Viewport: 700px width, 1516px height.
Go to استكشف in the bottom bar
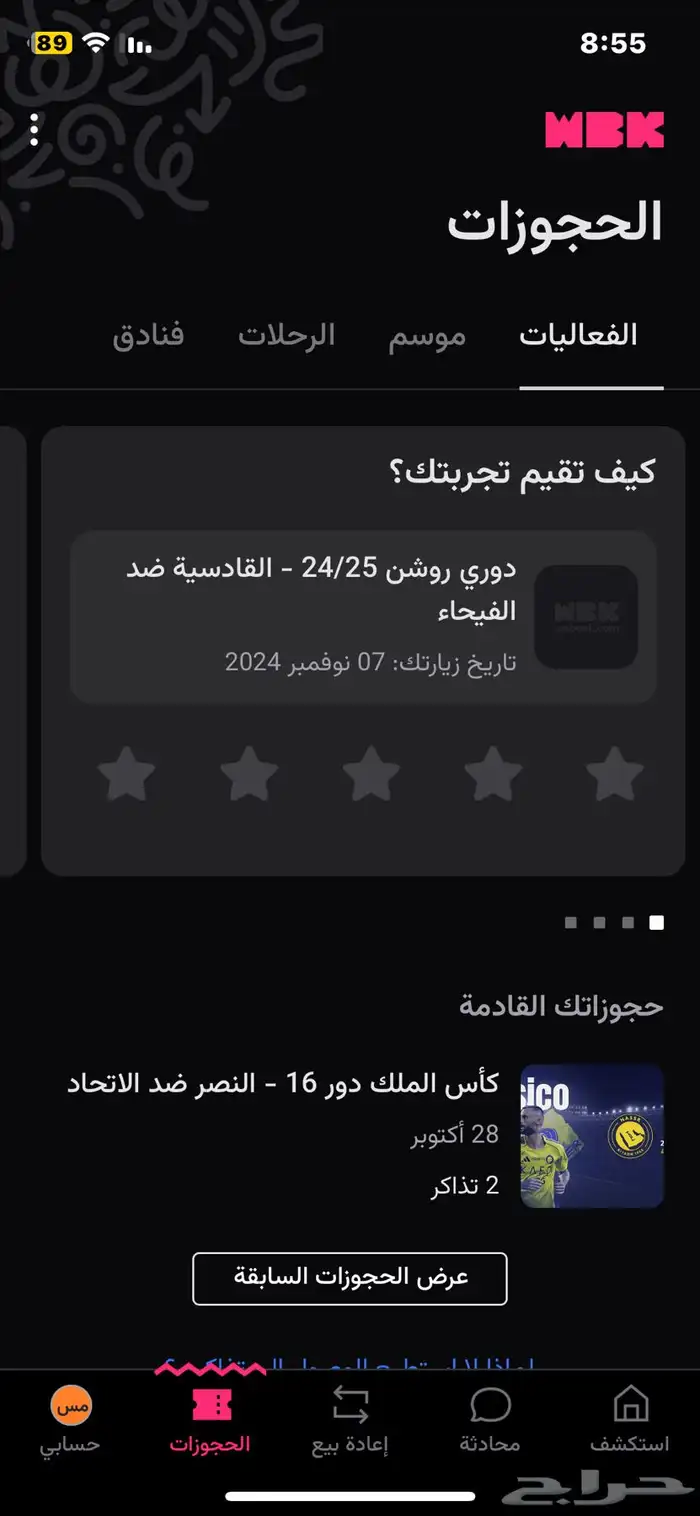pos(629,1418)
